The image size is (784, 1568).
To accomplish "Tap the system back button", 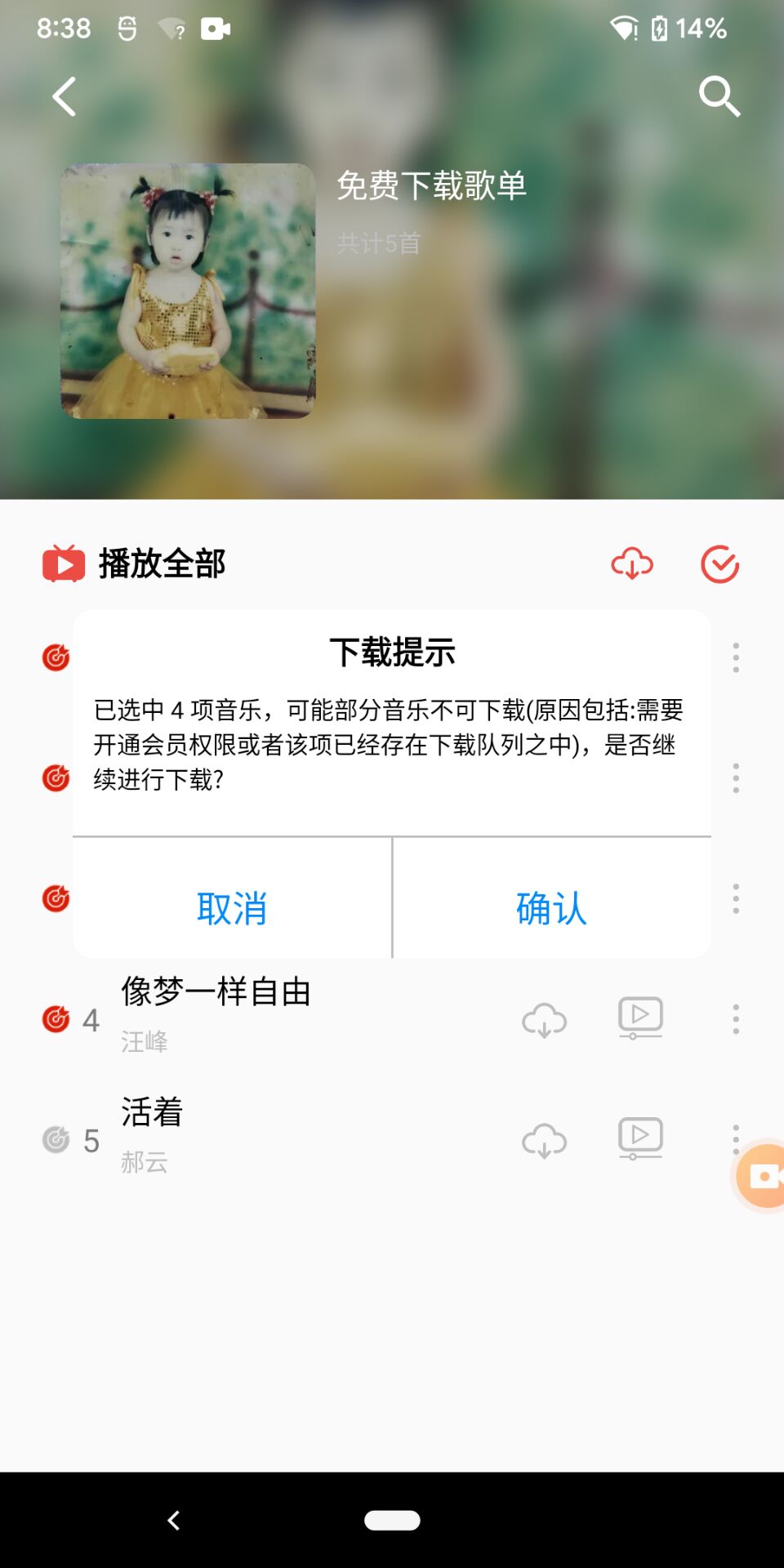I will [x=173, y=1520].
